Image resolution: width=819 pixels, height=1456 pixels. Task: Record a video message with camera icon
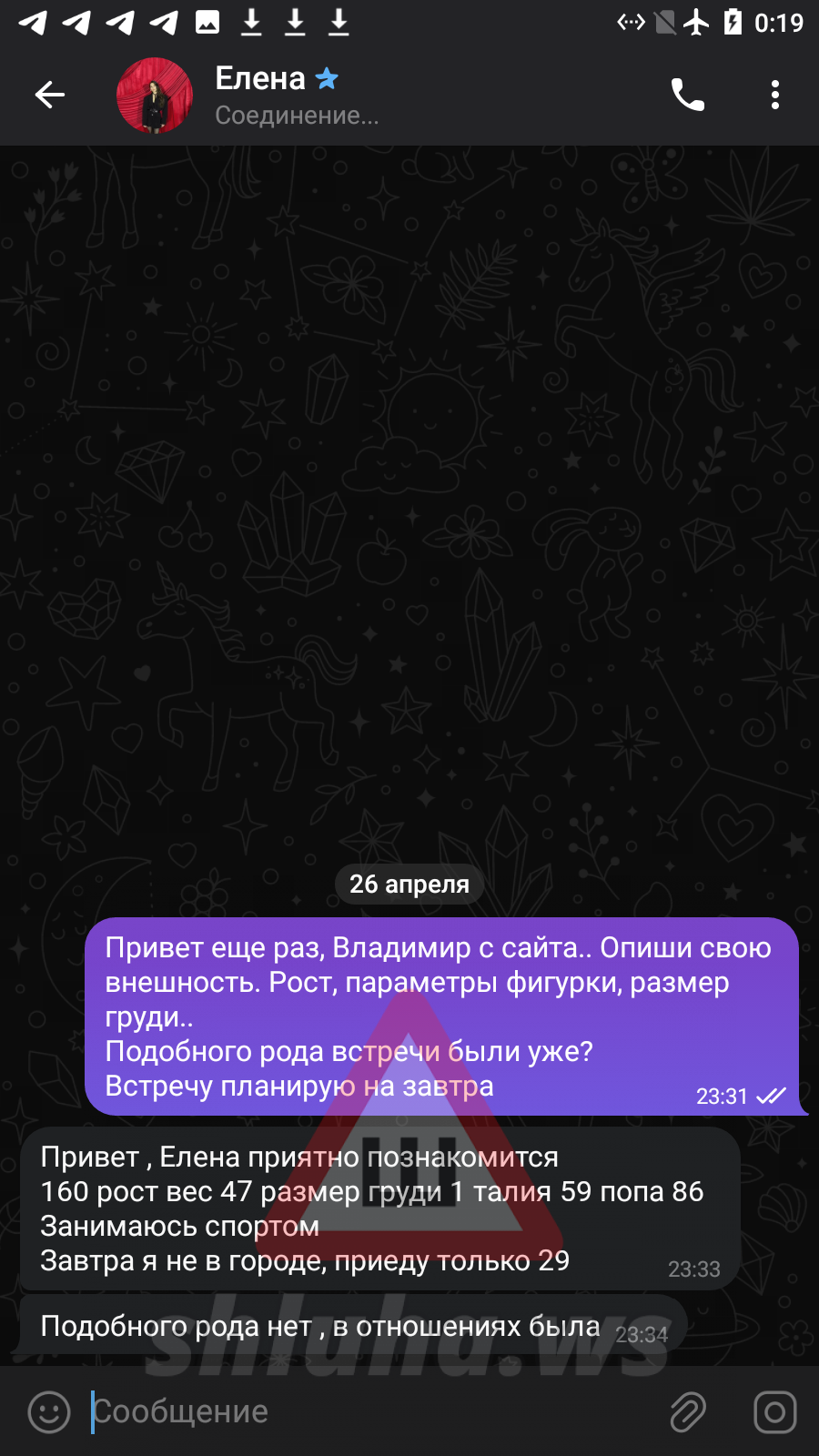[x=775, y=1412]
